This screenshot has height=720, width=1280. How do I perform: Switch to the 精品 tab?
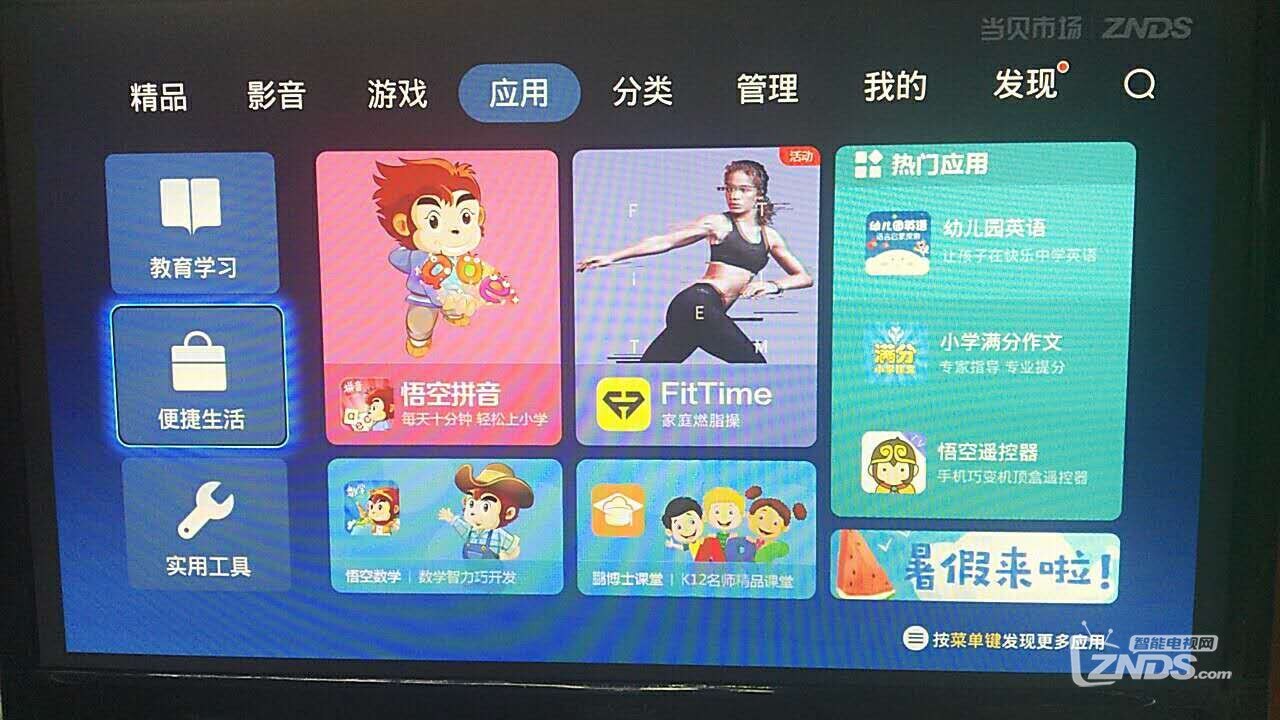tap(158, 96)
